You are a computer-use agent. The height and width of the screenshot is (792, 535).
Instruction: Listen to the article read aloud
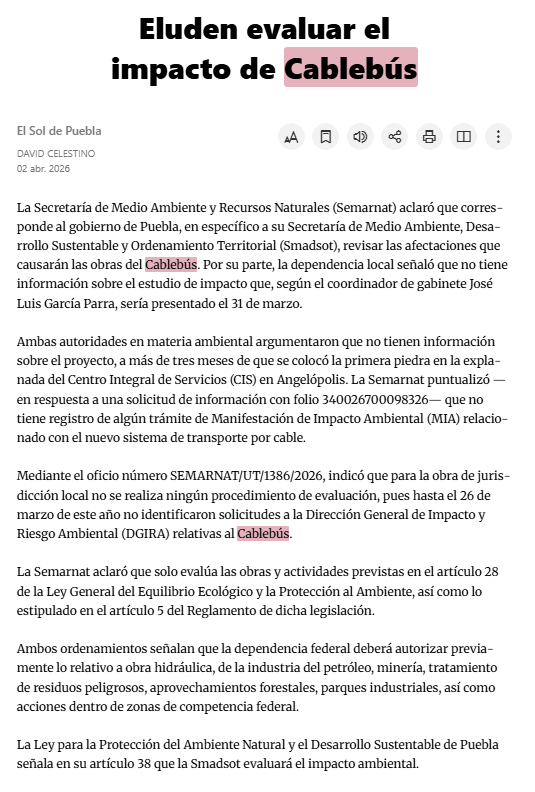[x=360, y=137]
